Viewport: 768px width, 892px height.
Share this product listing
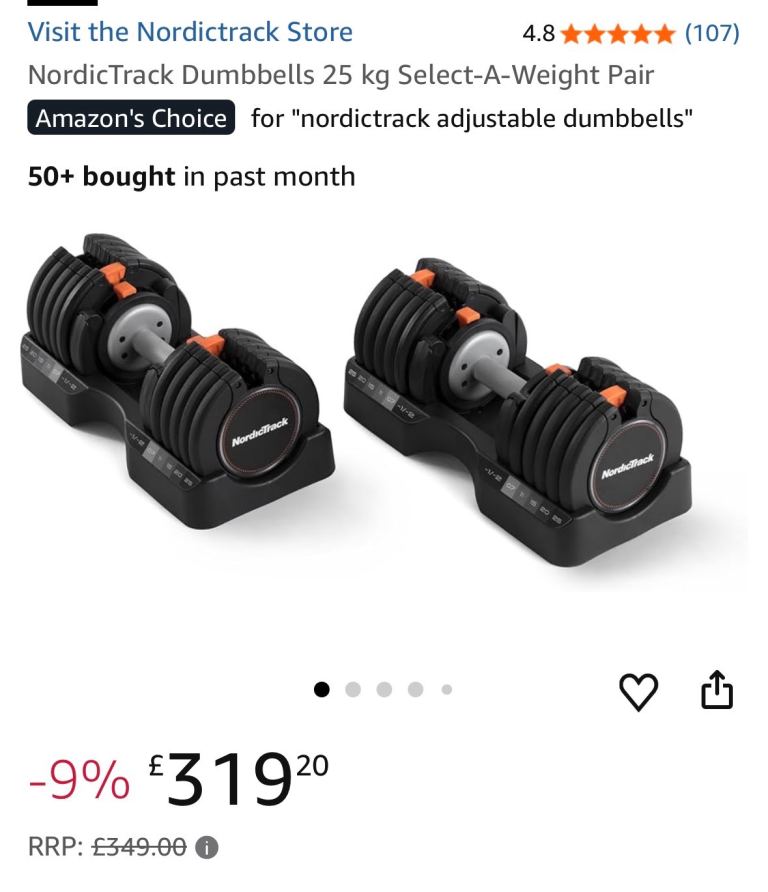pos(717,690)
